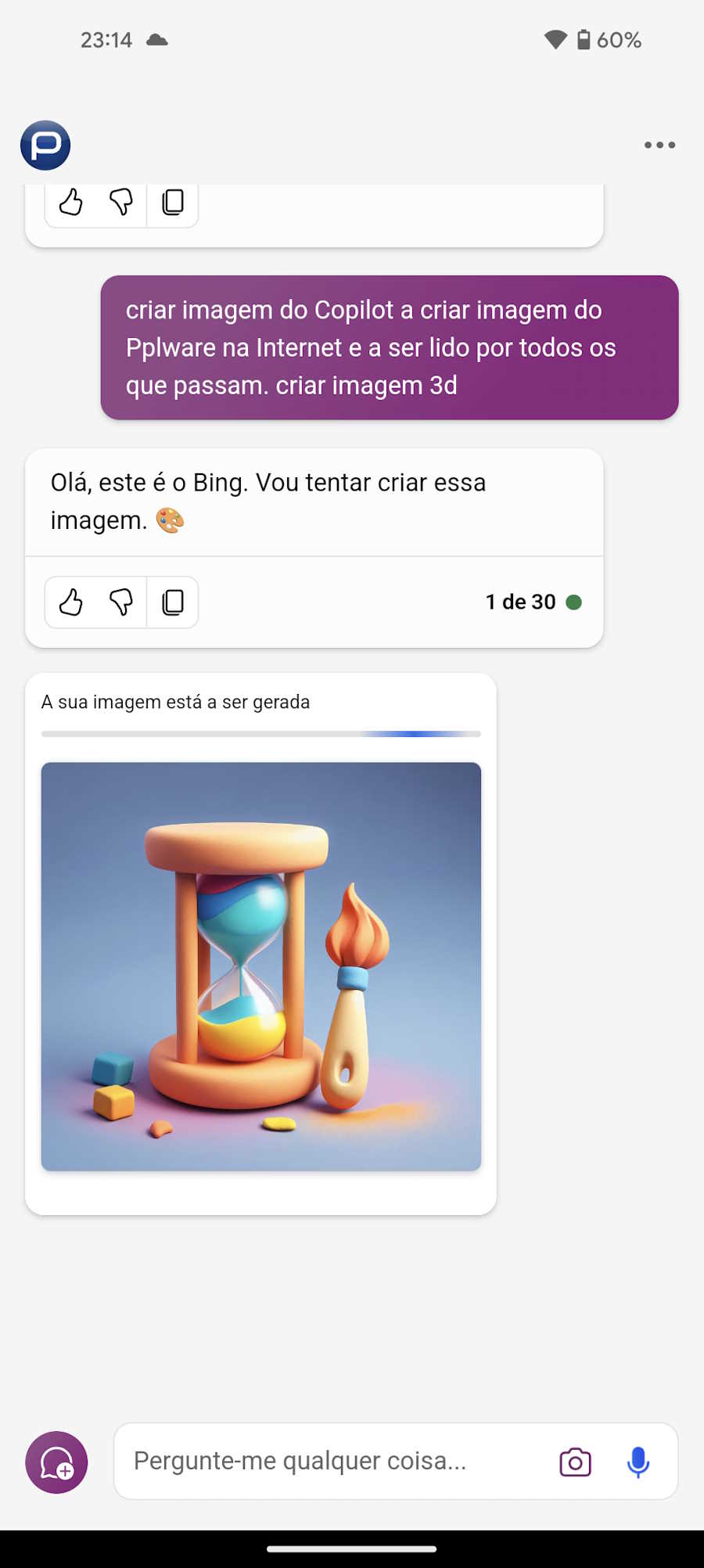Like the "Olá, este é o Bing" reply
This screenshot has width=704, height=1568.
71,602
